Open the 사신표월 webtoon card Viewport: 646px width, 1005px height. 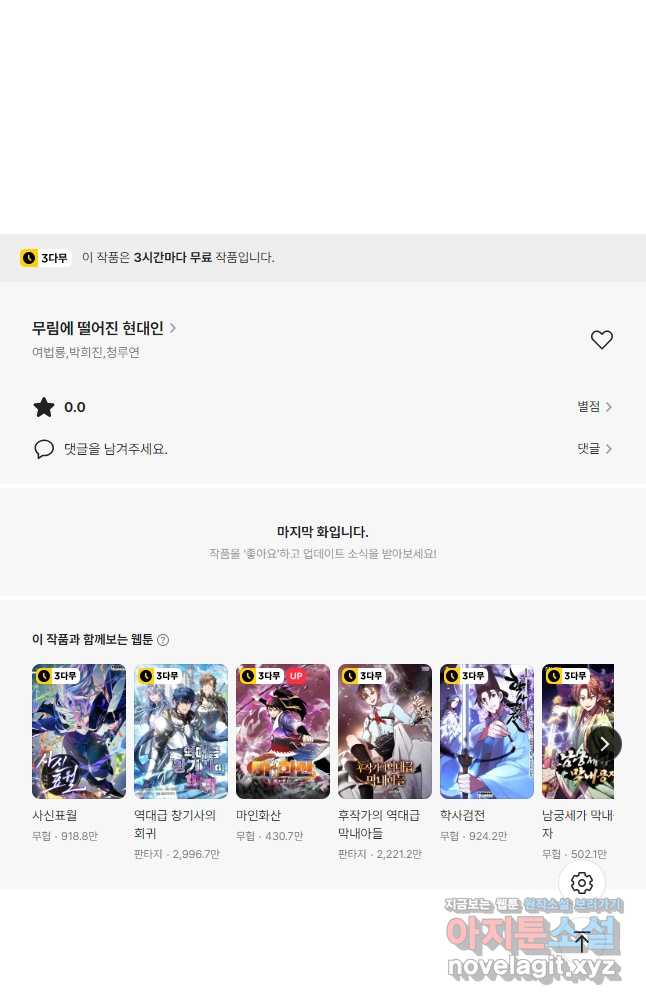79,731
